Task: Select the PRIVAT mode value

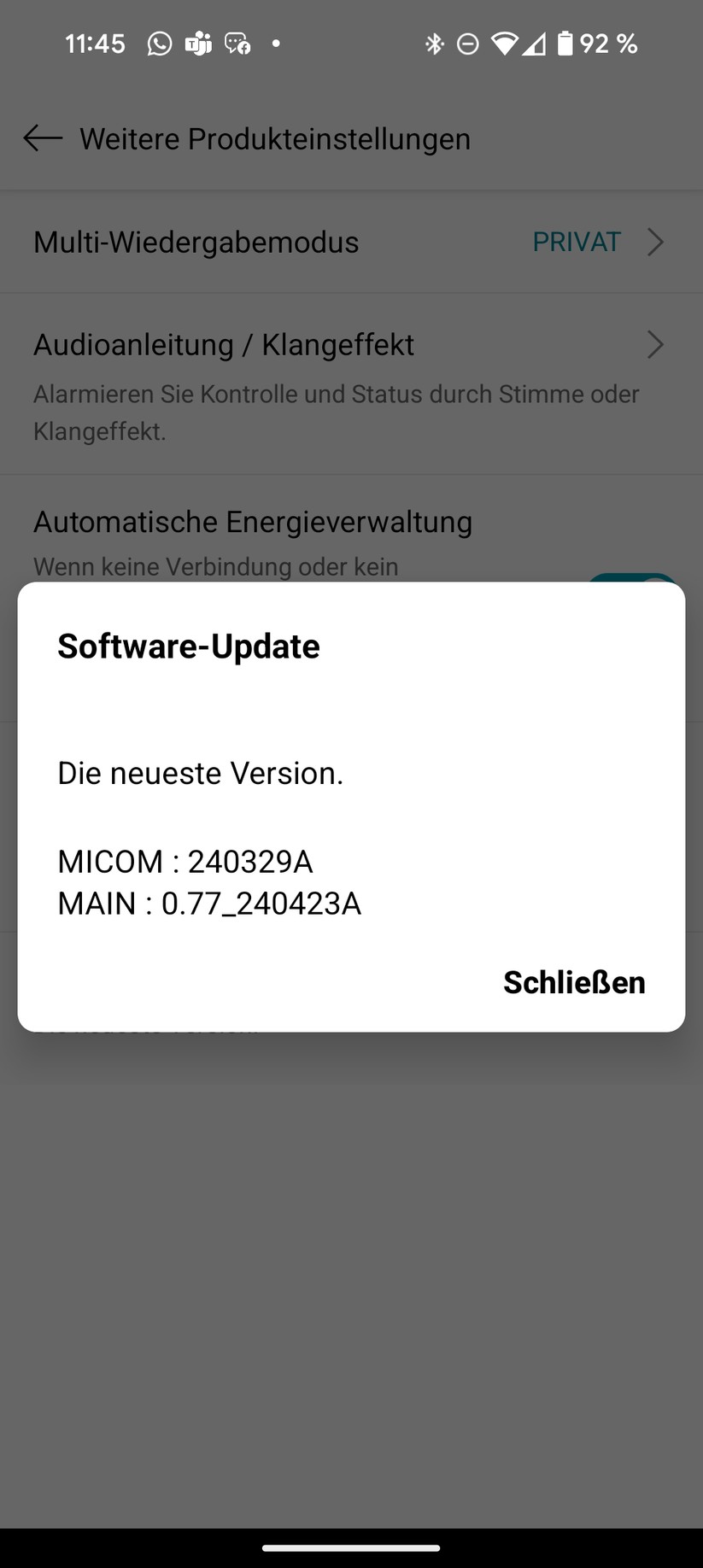Action: click(576, 242)
